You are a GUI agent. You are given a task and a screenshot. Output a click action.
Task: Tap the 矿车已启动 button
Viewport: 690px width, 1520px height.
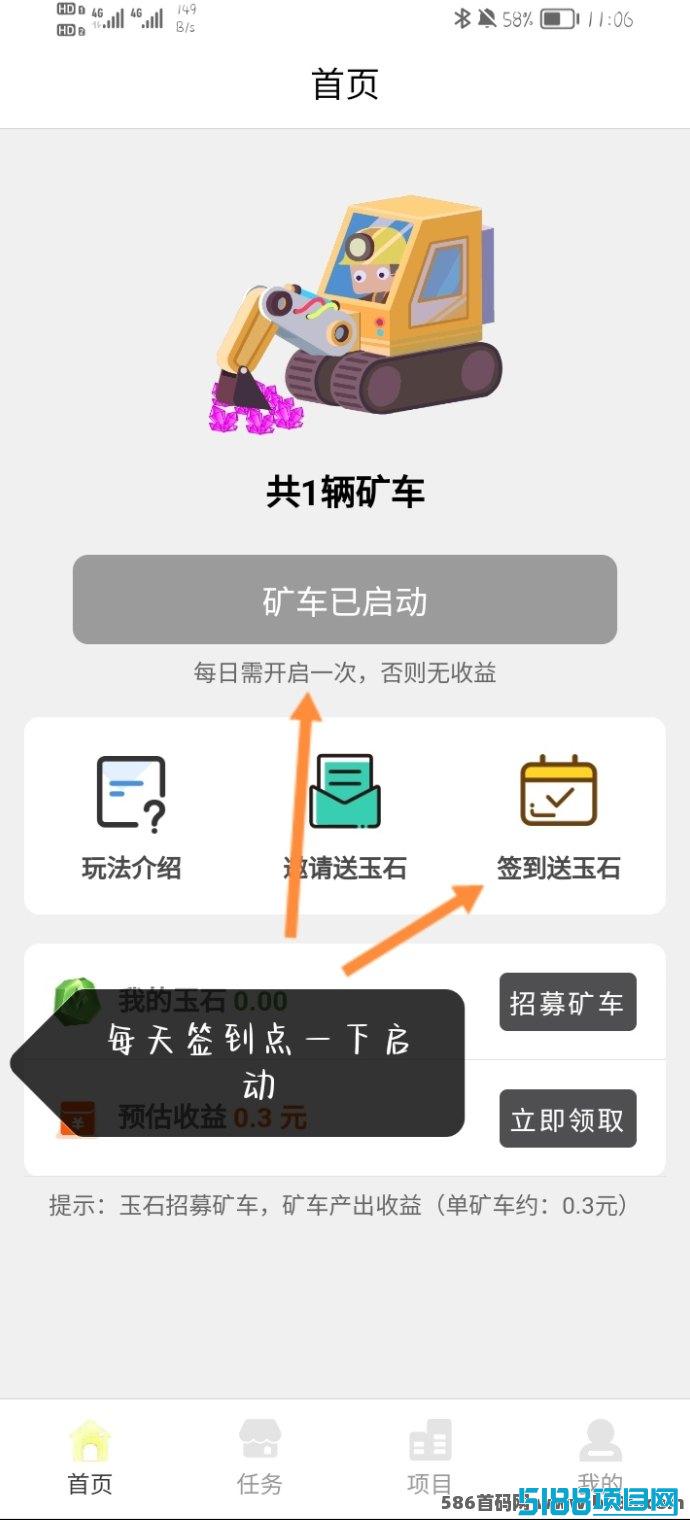345,600
